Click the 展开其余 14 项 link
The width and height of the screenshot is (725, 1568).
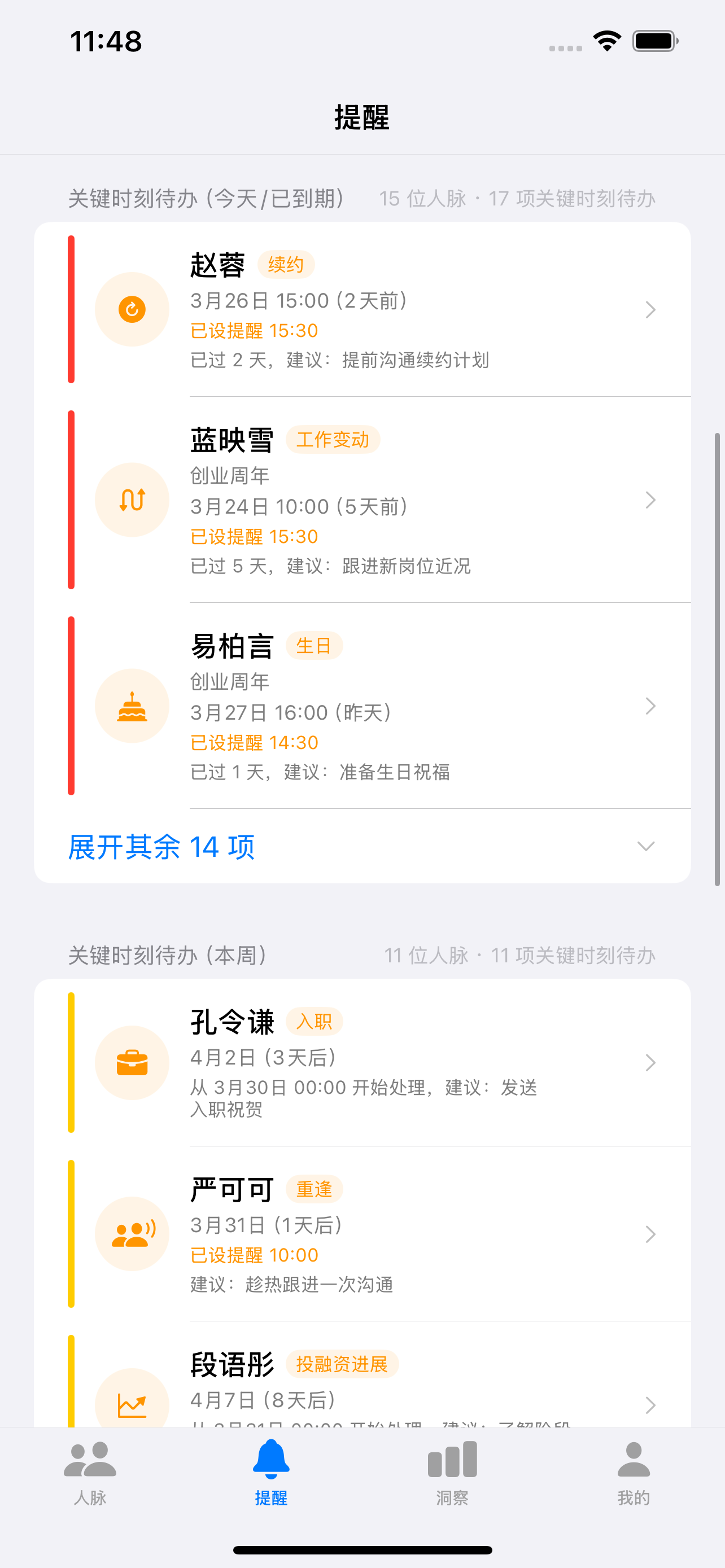(161, 846)
